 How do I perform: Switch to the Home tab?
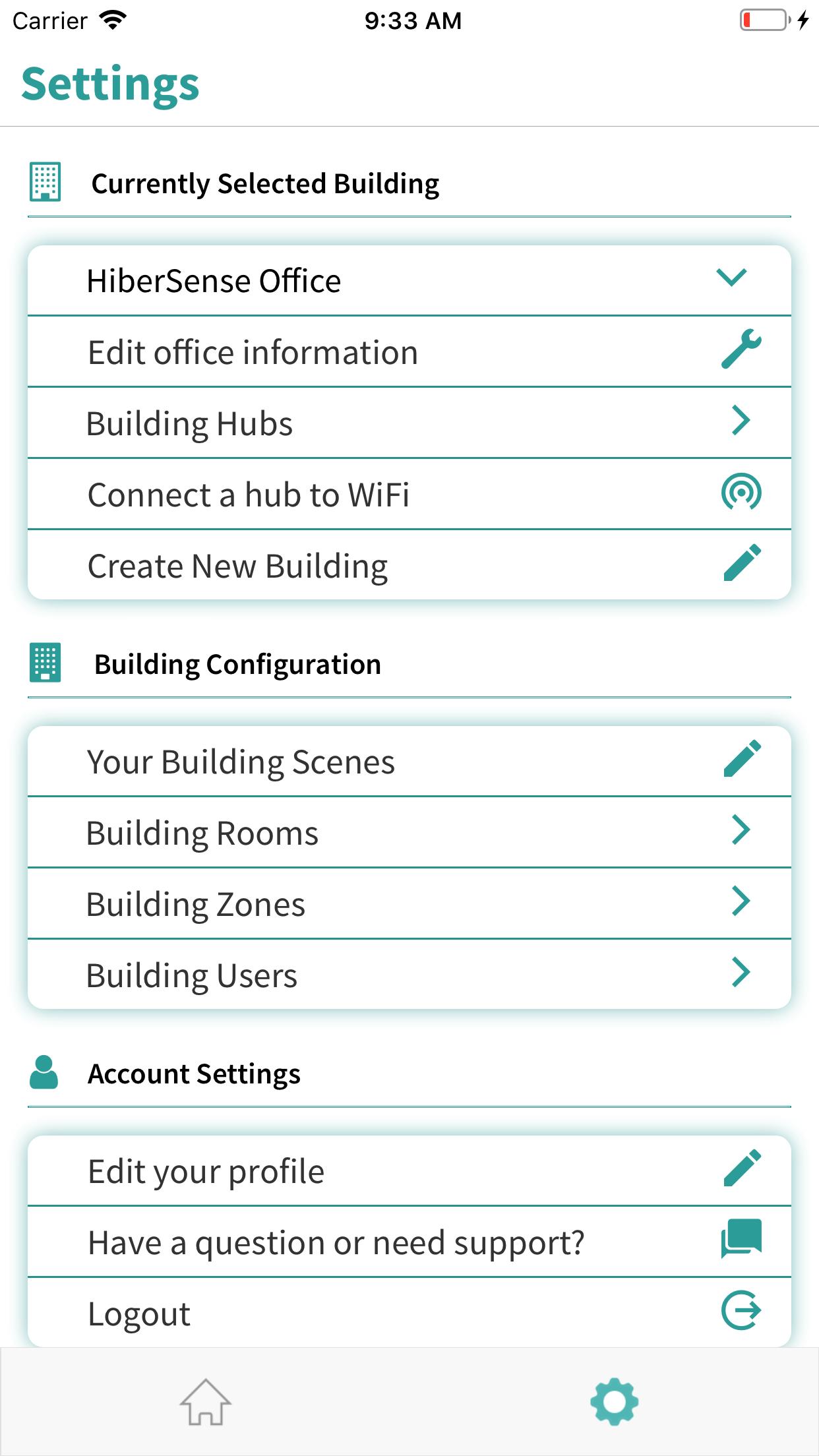point(205,1402)
